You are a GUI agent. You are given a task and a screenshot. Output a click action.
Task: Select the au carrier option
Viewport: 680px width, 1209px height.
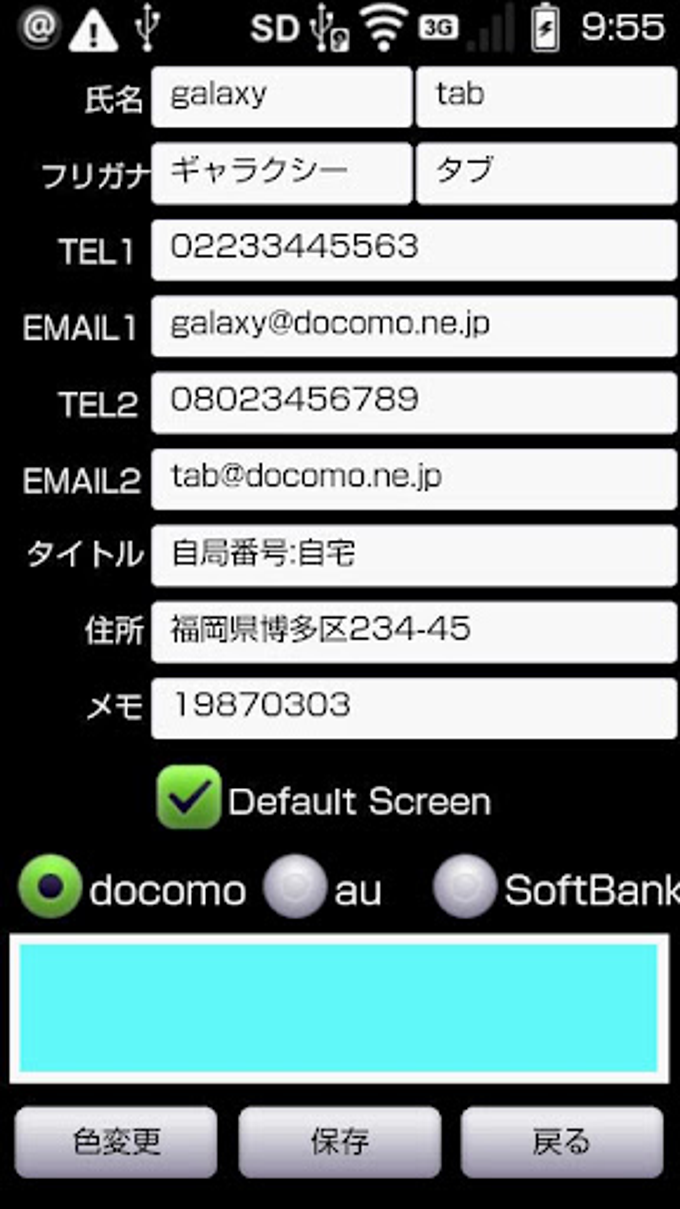(295, 887)
